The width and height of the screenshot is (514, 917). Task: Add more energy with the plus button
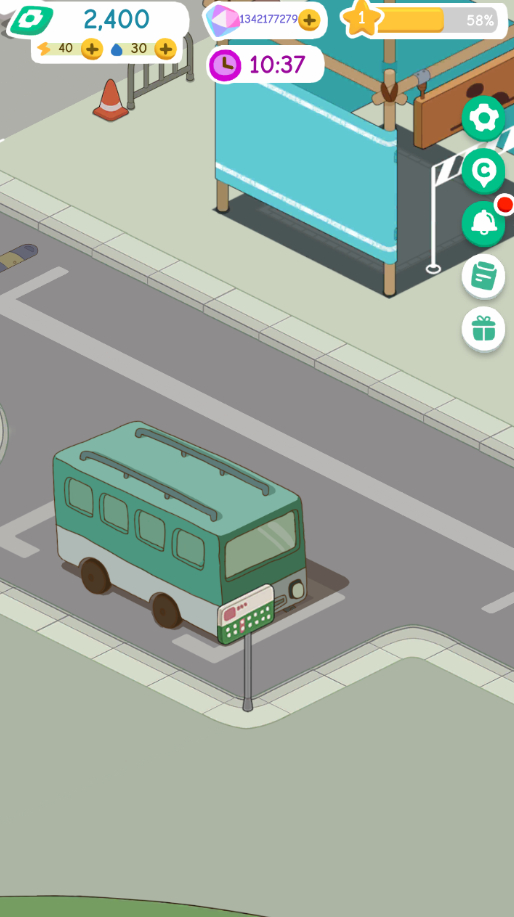pos(92,49)
